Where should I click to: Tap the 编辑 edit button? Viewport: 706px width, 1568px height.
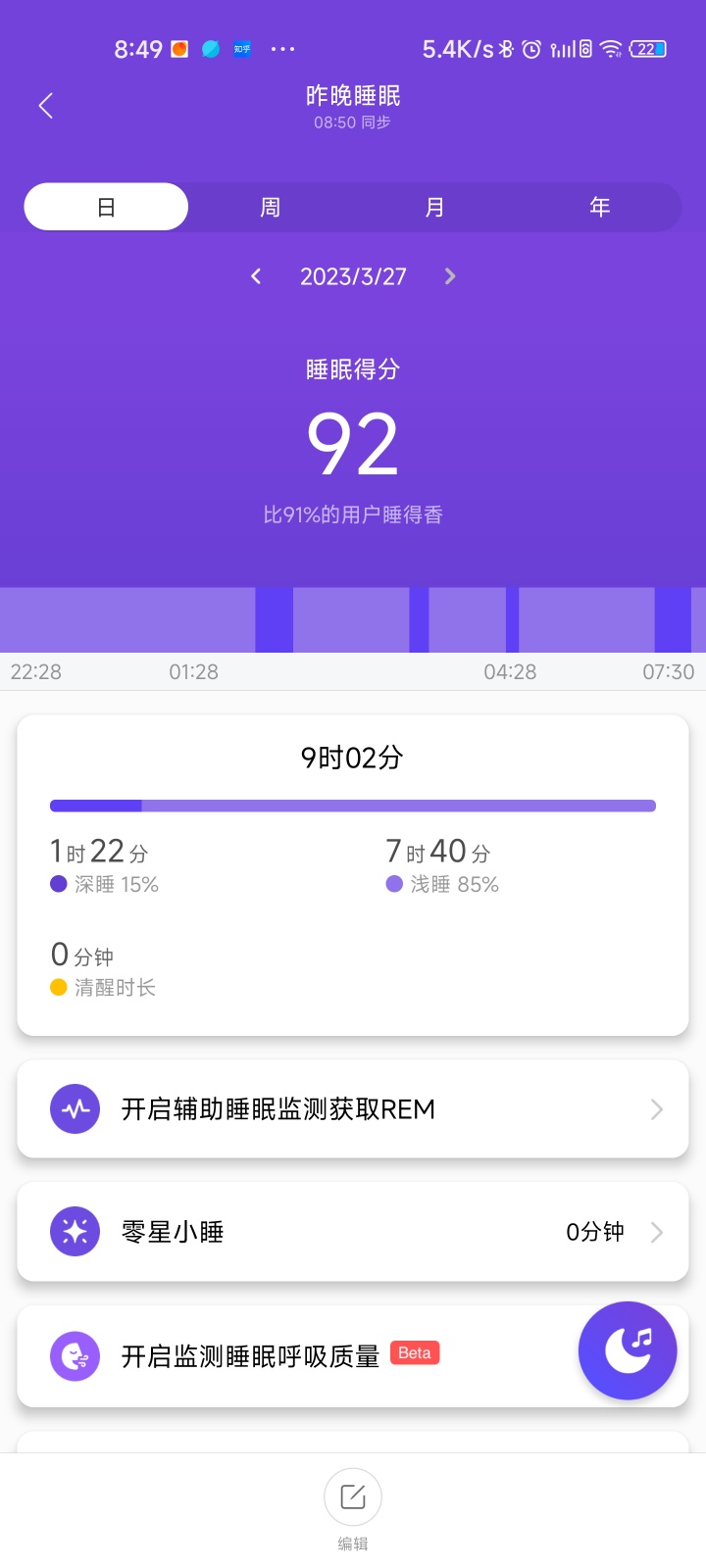(353, 1497)
